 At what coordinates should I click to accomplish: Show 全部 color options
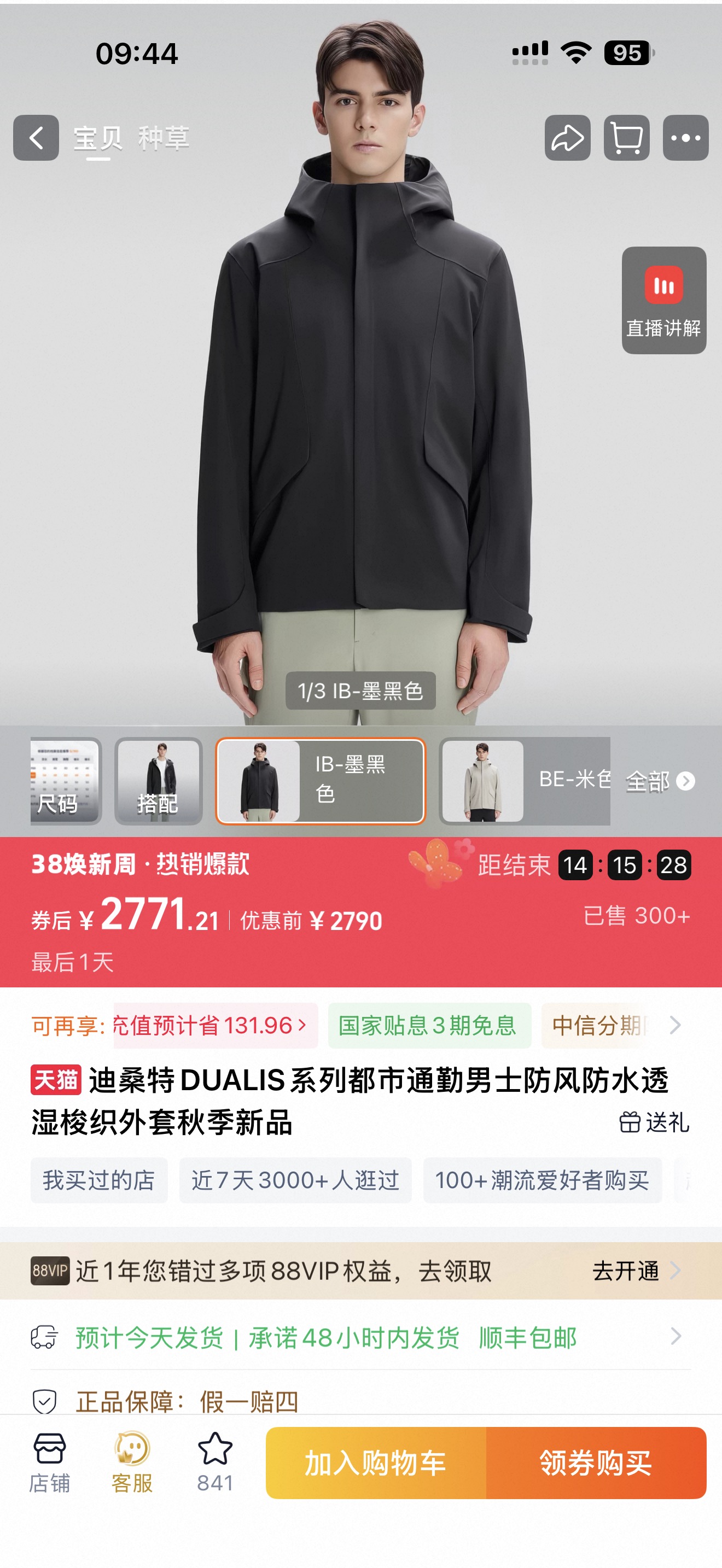click(660, 781)
